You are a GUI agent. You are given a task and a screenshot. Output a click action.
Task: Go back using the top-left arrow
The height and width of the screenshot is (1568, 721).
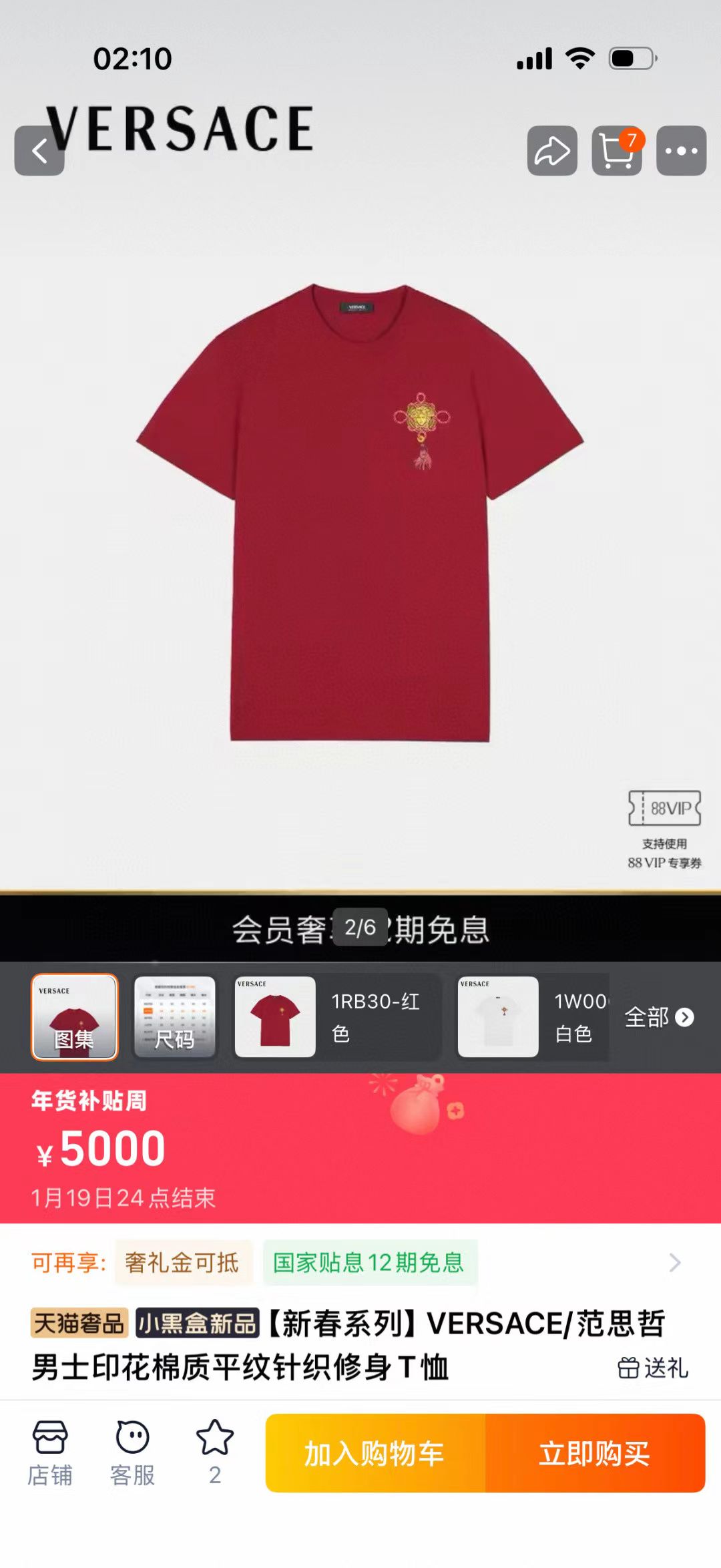click(39, 150)
